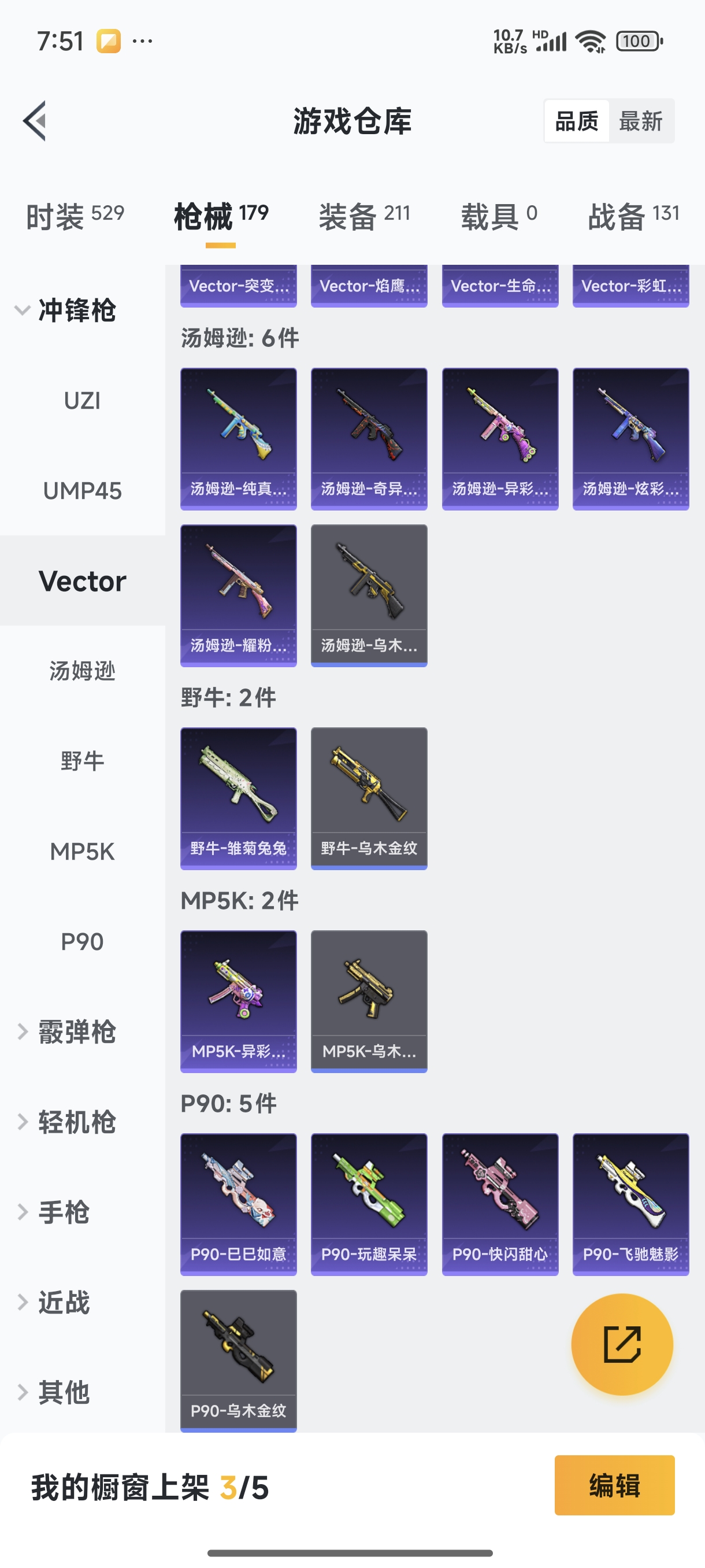Expand the 霰弹枪 category
The image size is (705, 1568).
pos(76,1031)
